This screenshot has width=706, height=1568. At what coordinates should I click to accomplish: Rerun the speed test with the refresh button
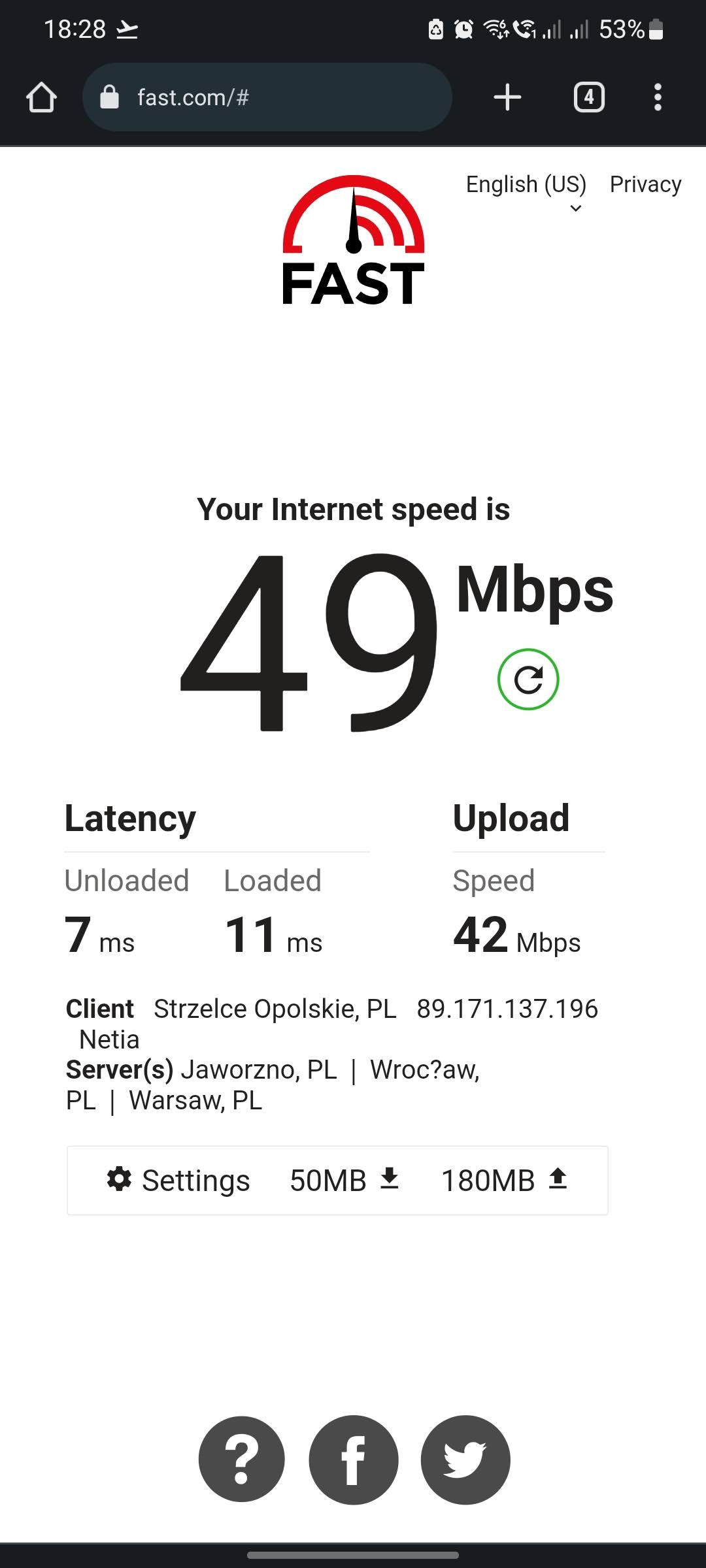pos(528,679)
